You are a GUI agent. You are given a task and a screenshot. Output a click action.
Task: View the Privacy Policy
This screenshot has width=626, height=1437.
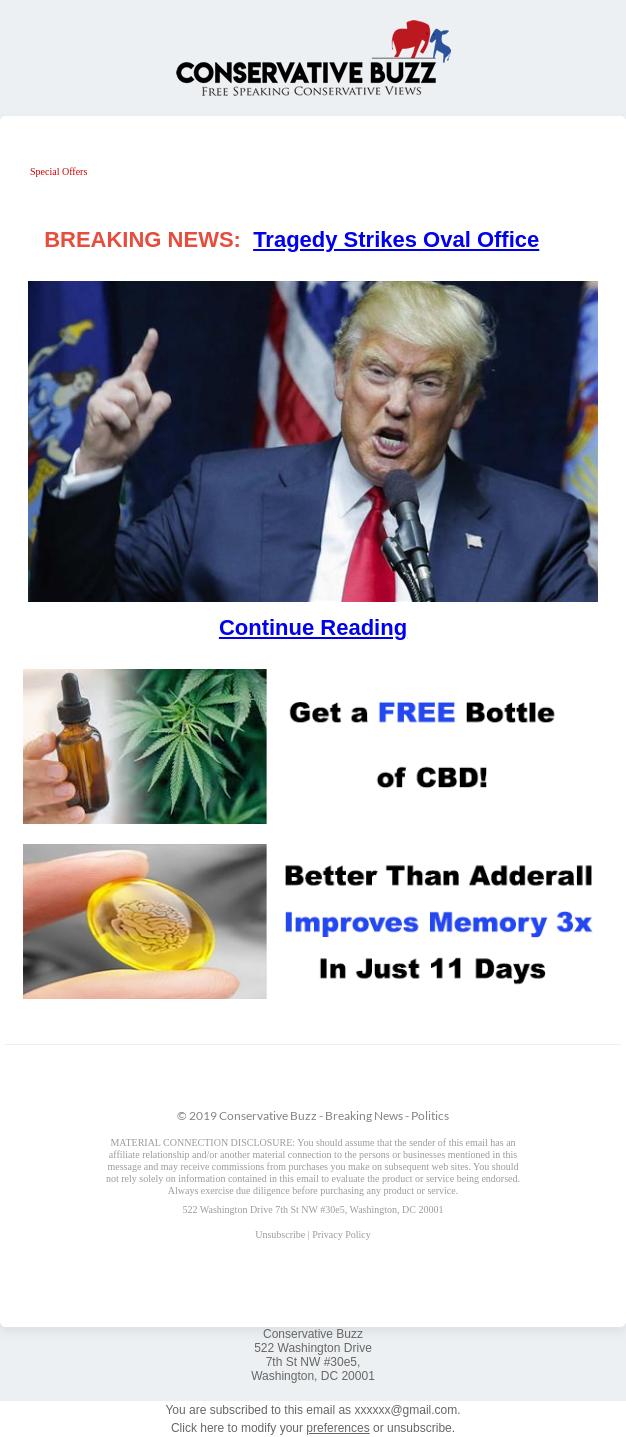[x=341, y=1235]
